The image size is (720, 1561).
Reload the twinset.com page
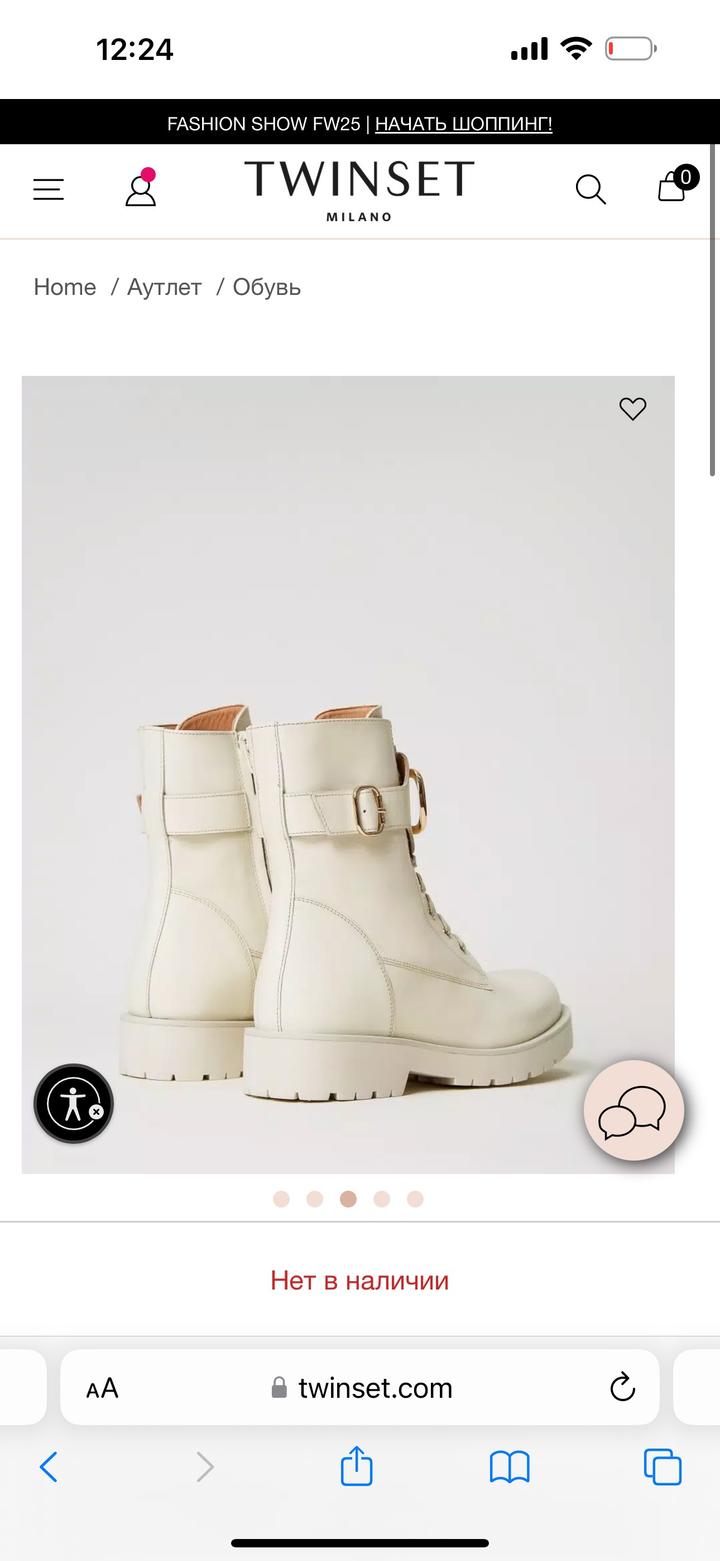[x=622, y=1387]
